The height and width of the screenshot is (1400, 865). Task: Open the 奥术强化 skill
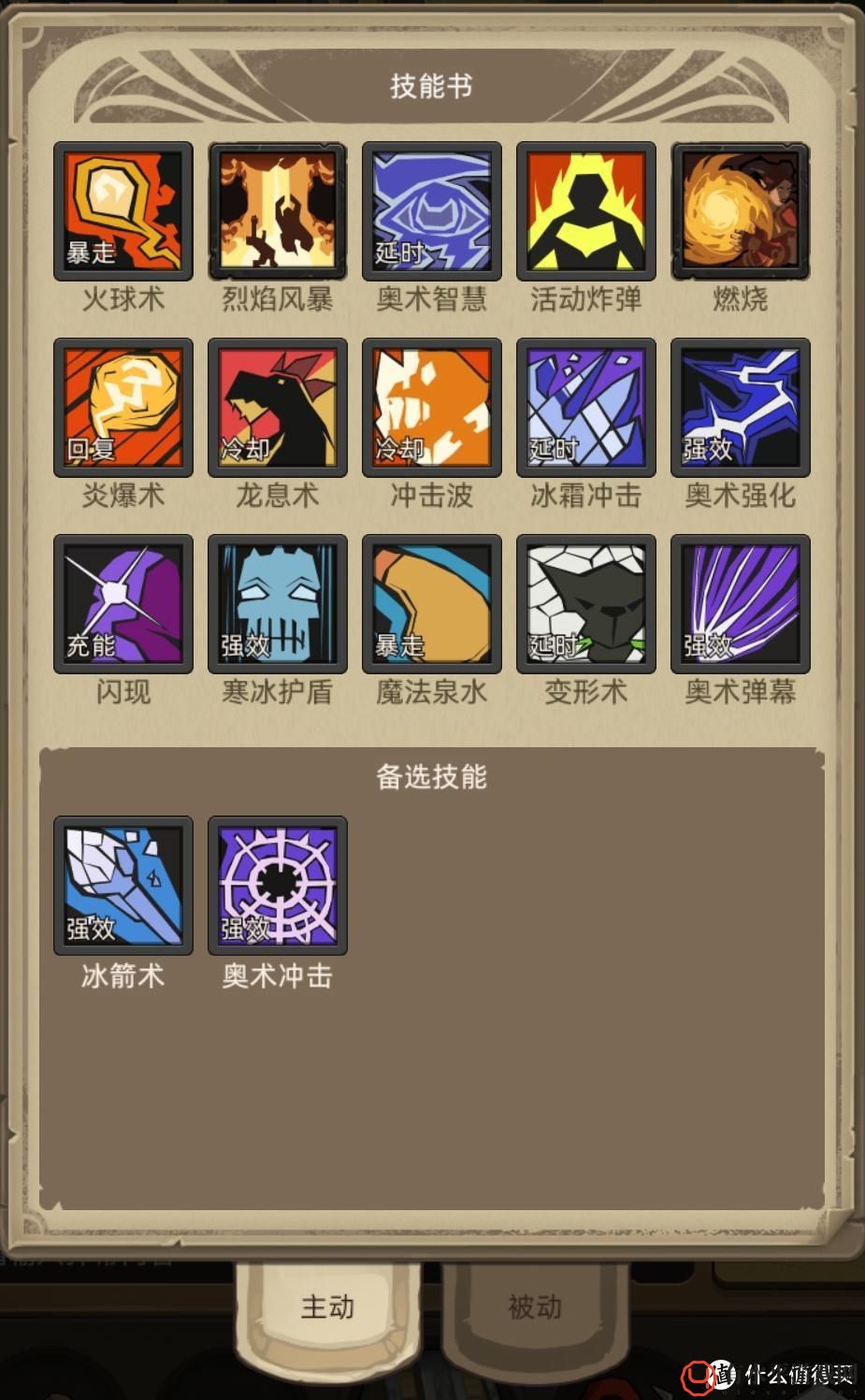point(740,408)
